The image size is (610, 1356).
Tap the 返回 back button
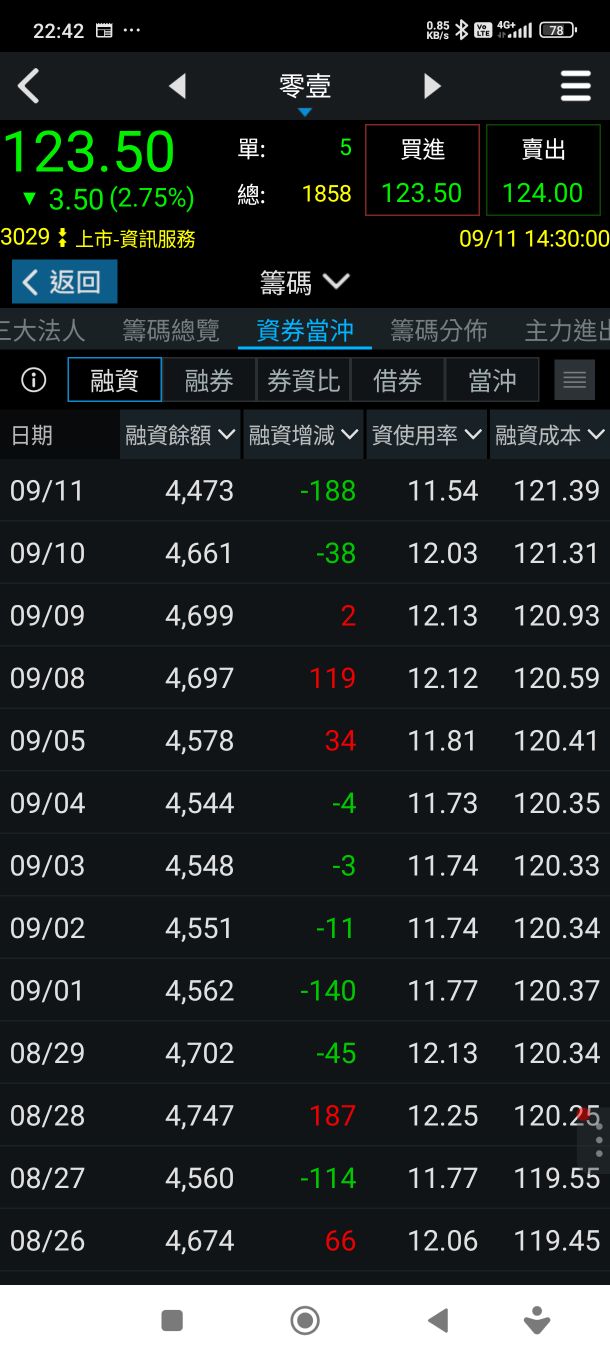coord(64,282)
